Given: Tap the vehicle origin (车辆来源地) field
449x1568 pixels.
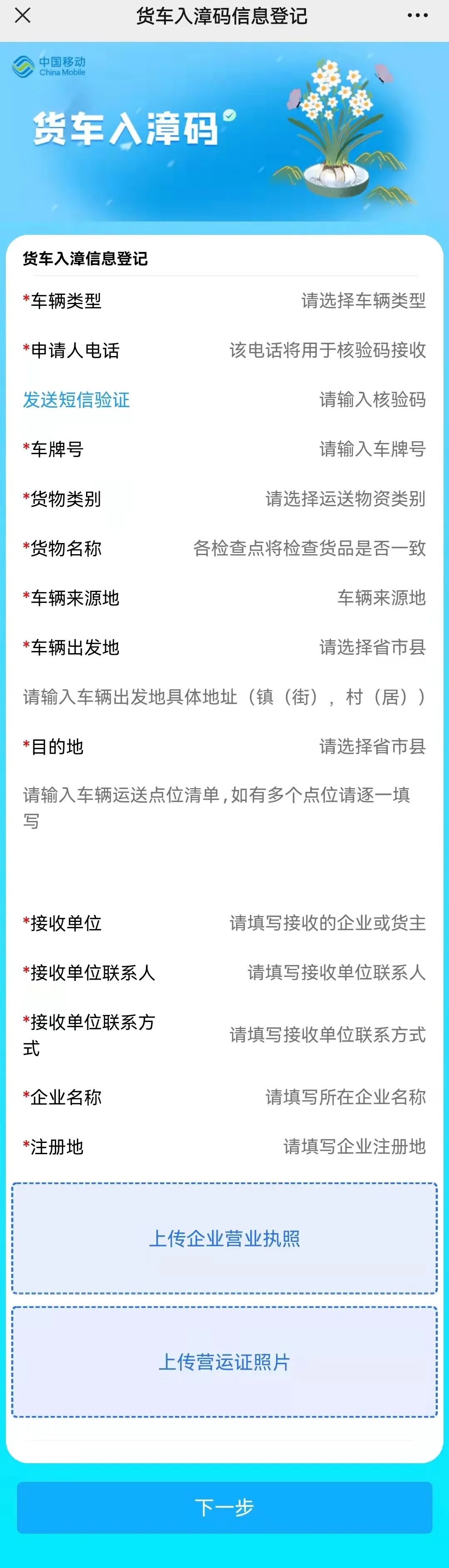Looking at the screenshot, I should pyautogui.click(x=381, y=598).
